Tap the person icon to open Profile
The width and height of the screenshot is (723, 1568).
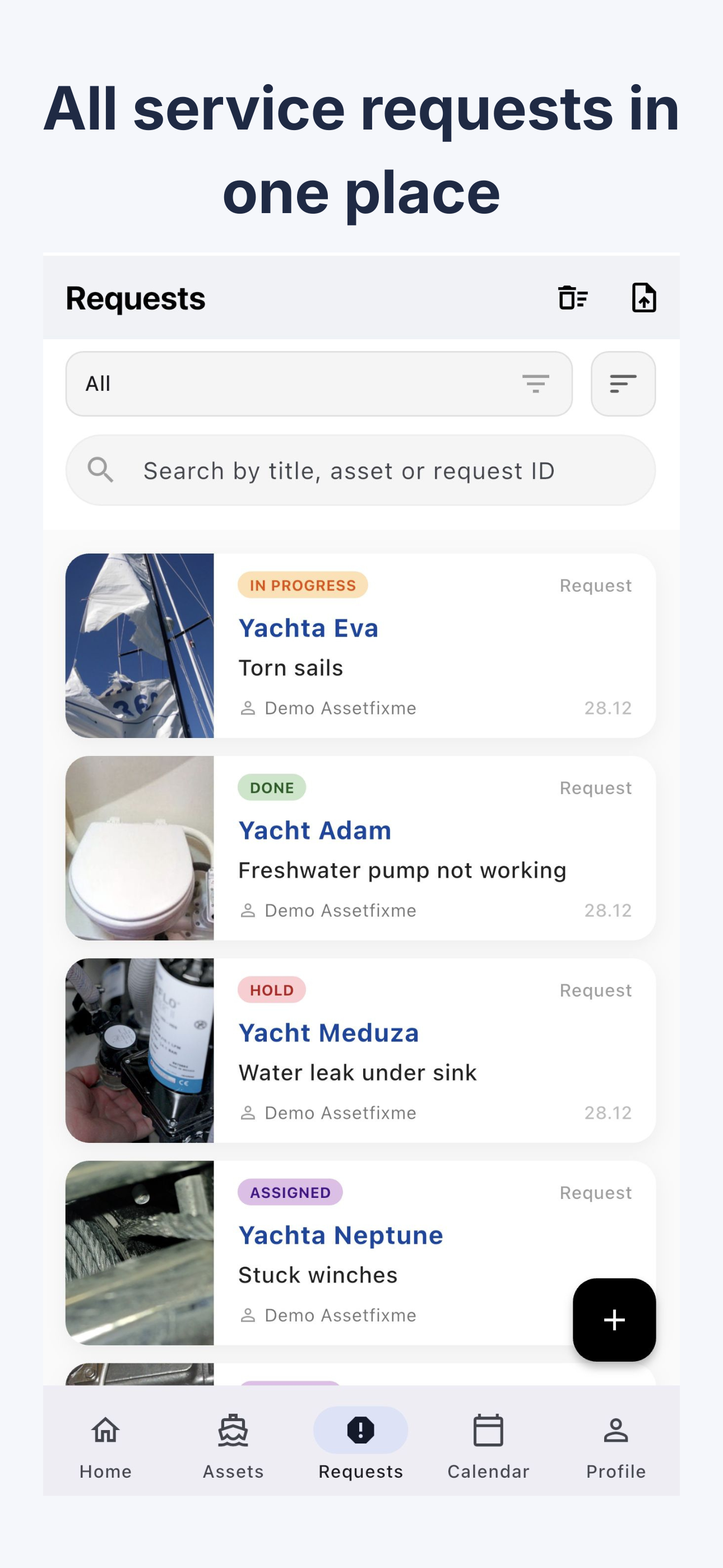pos(616,1432)
